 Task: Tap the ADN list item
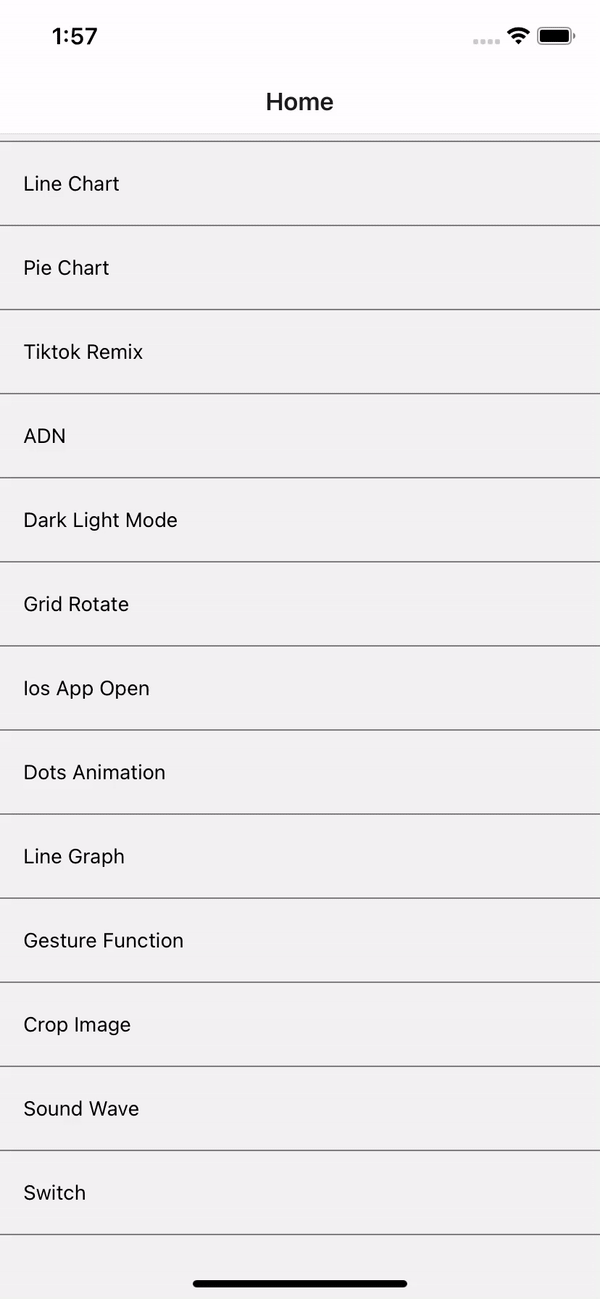click(45, 436)
